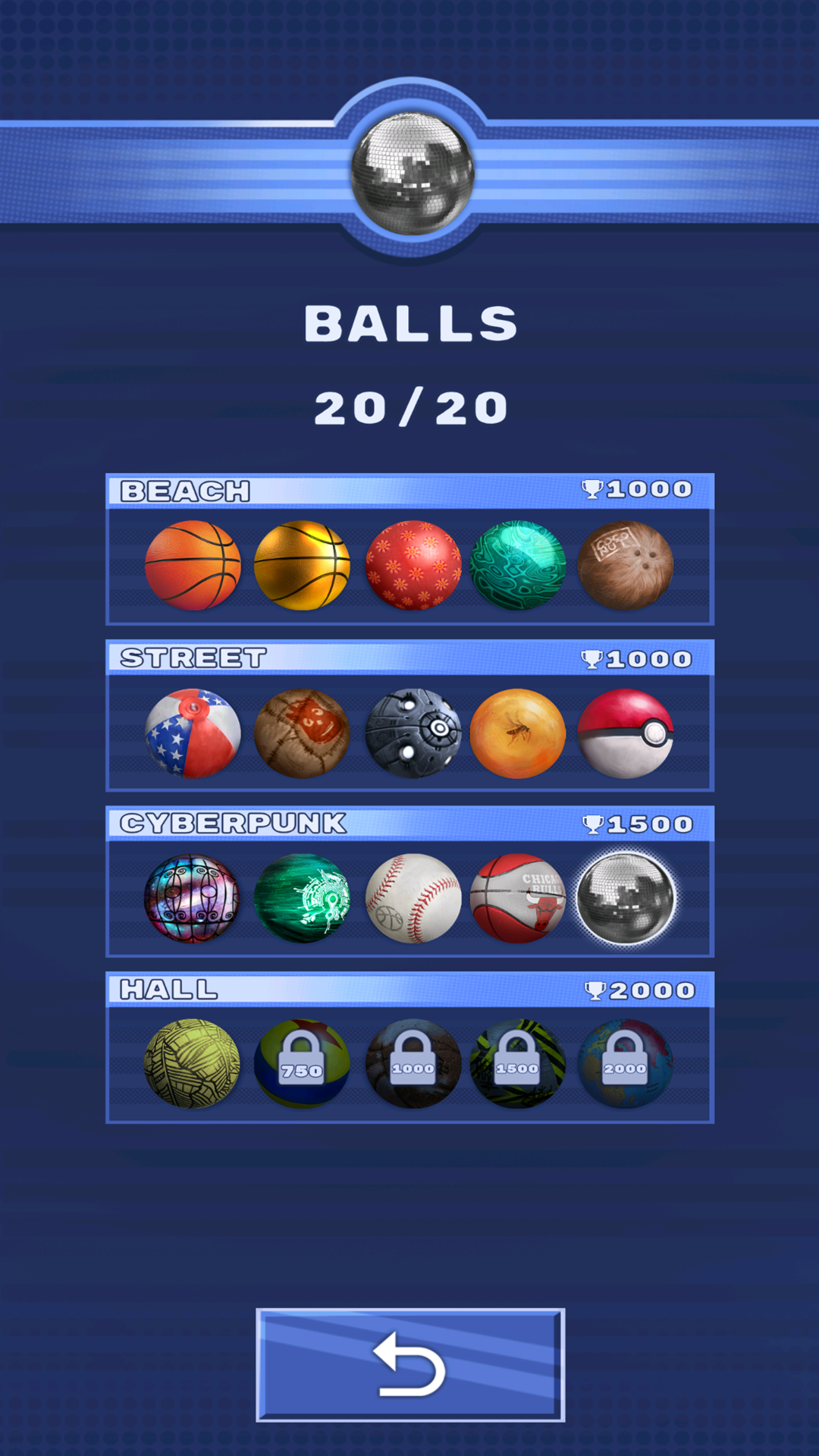Pick the dark metallic space-station ball
The height and width of the screenshot is (1456, 819).
point(413,733)
